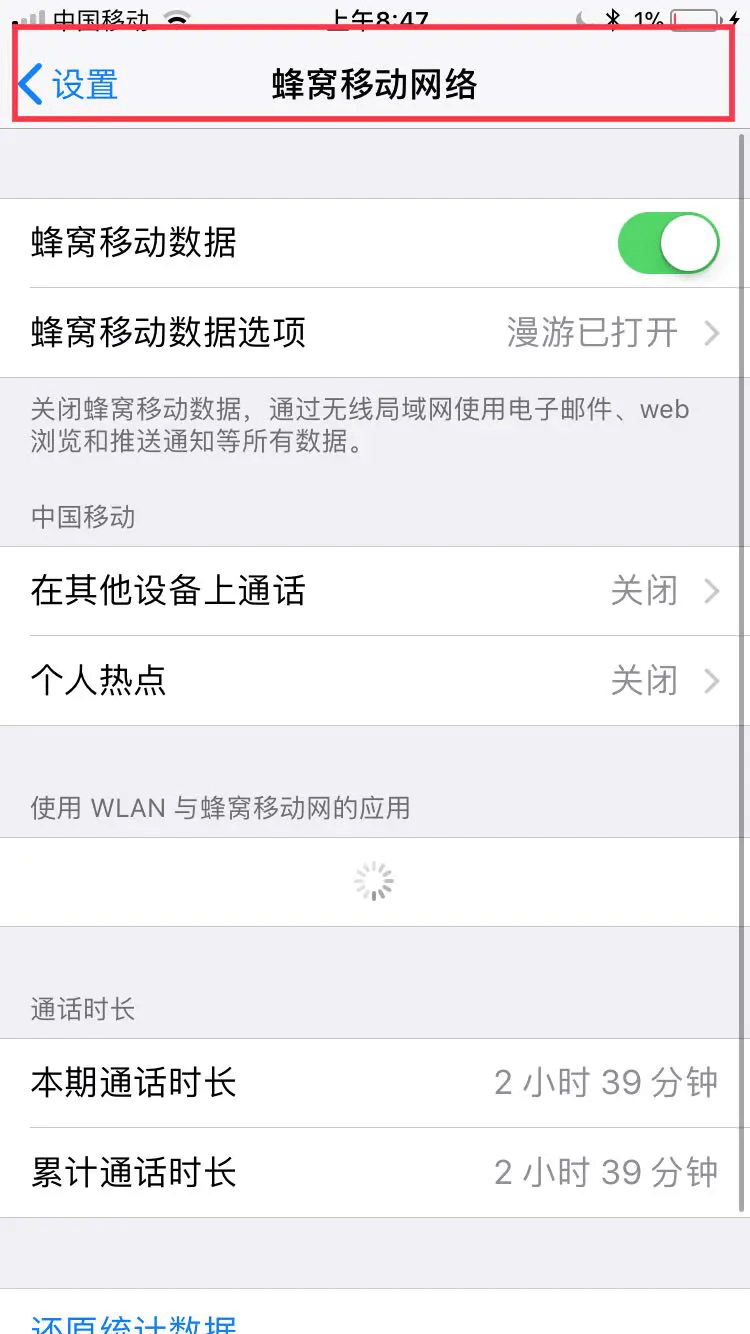Open 在其他设备上通话 settings
Viewport: 750px width, 1334px height.
pos(375,591)
